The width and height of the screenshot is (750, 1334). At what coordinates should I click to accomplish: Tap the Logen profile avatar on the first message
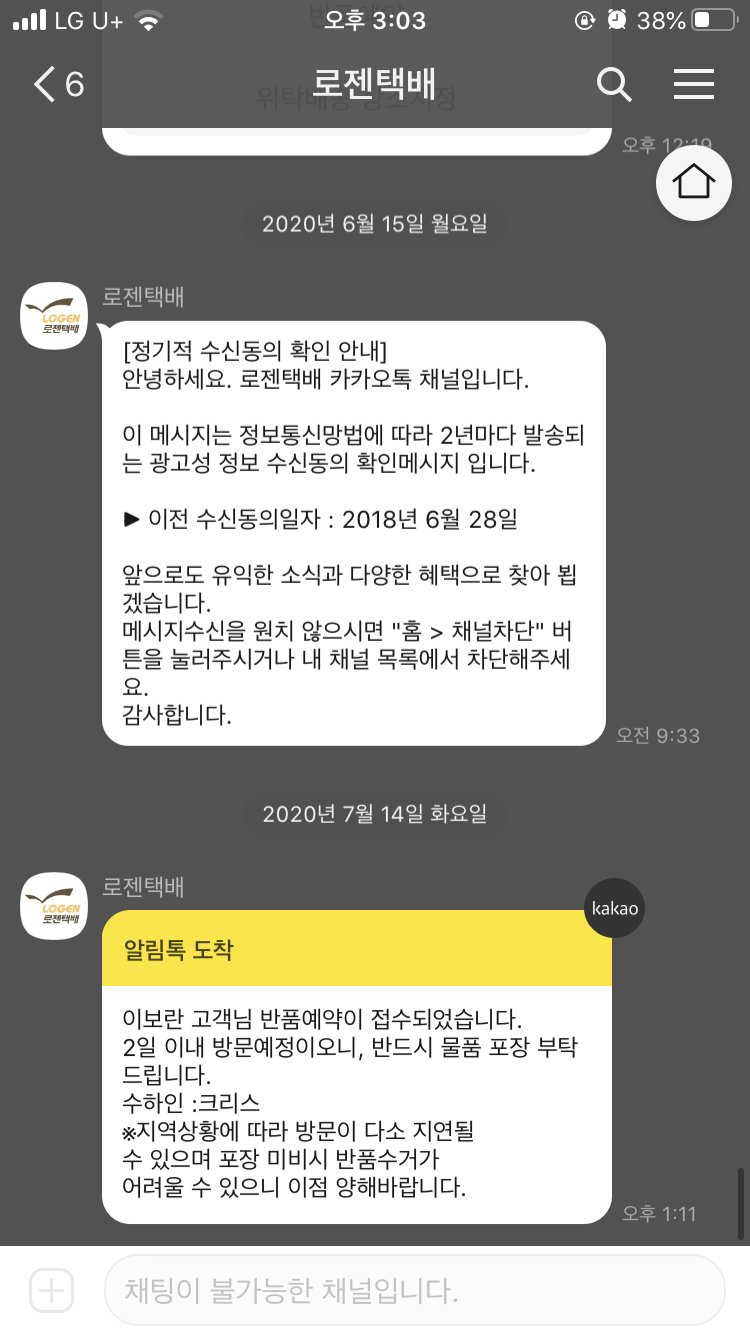coord(54,315)
